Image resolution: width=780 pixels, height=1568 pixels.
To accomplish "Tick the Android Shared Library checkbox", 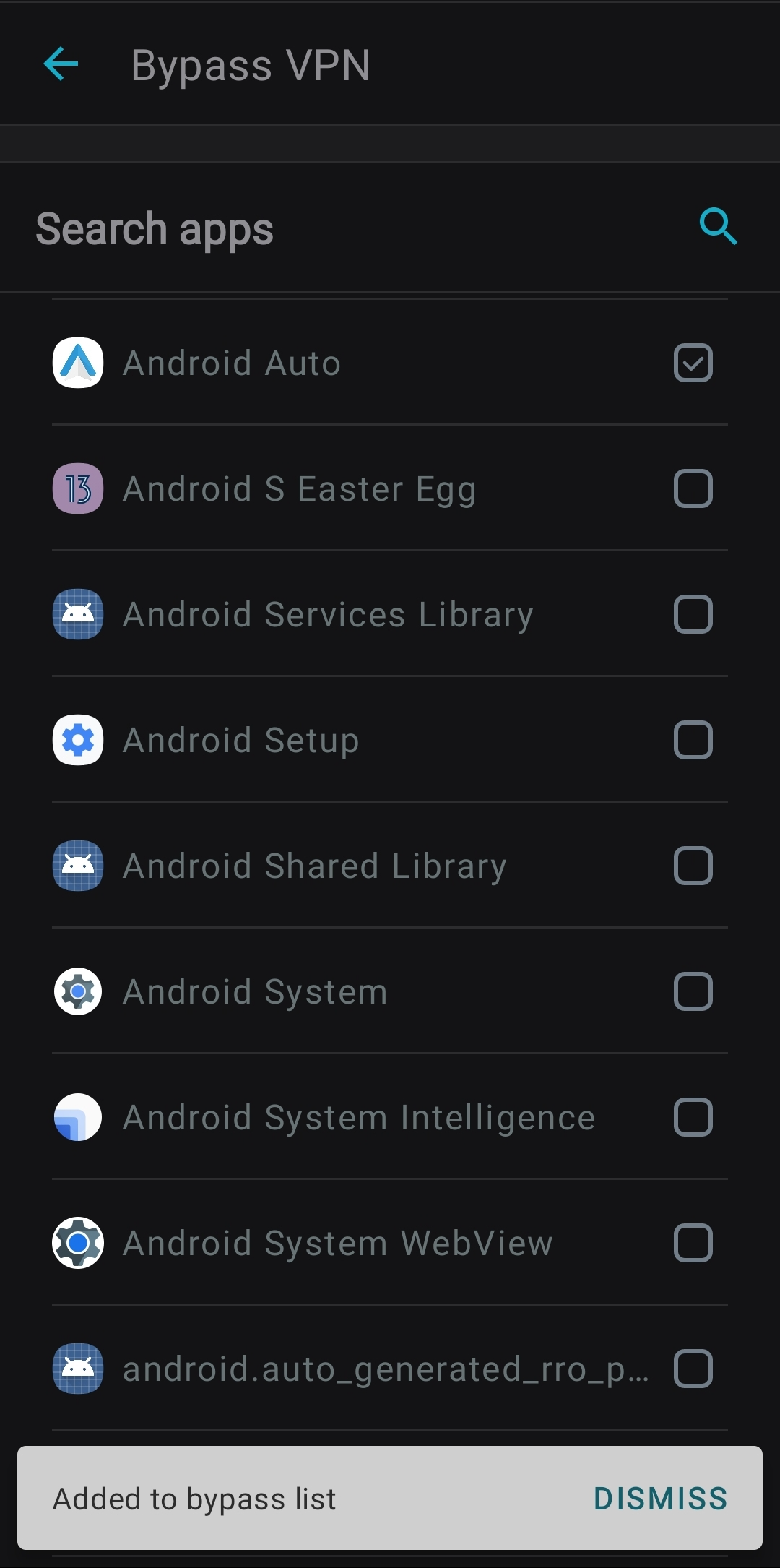I will (x=693, y=866).
